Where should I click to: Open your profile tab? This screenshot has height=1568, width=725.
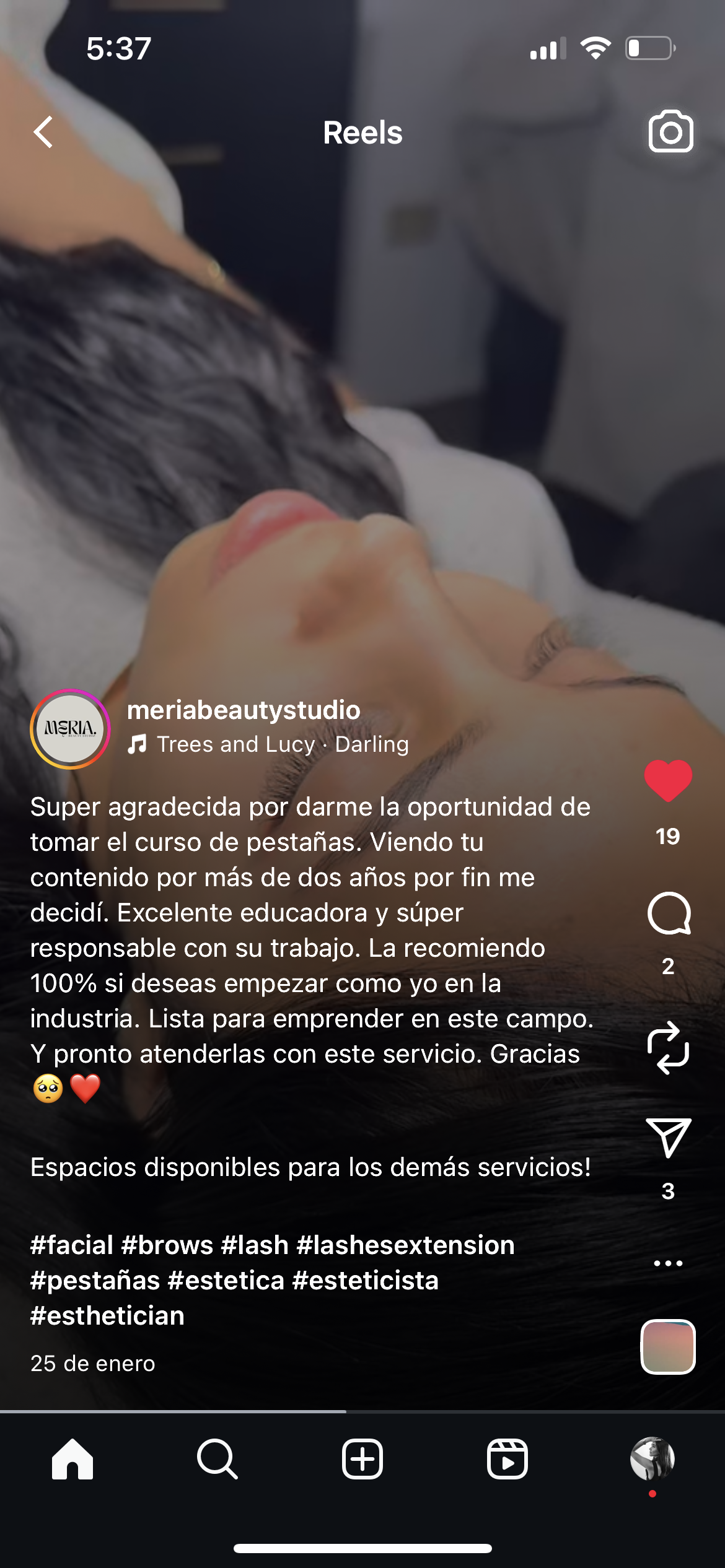[x=652, y=1459]
